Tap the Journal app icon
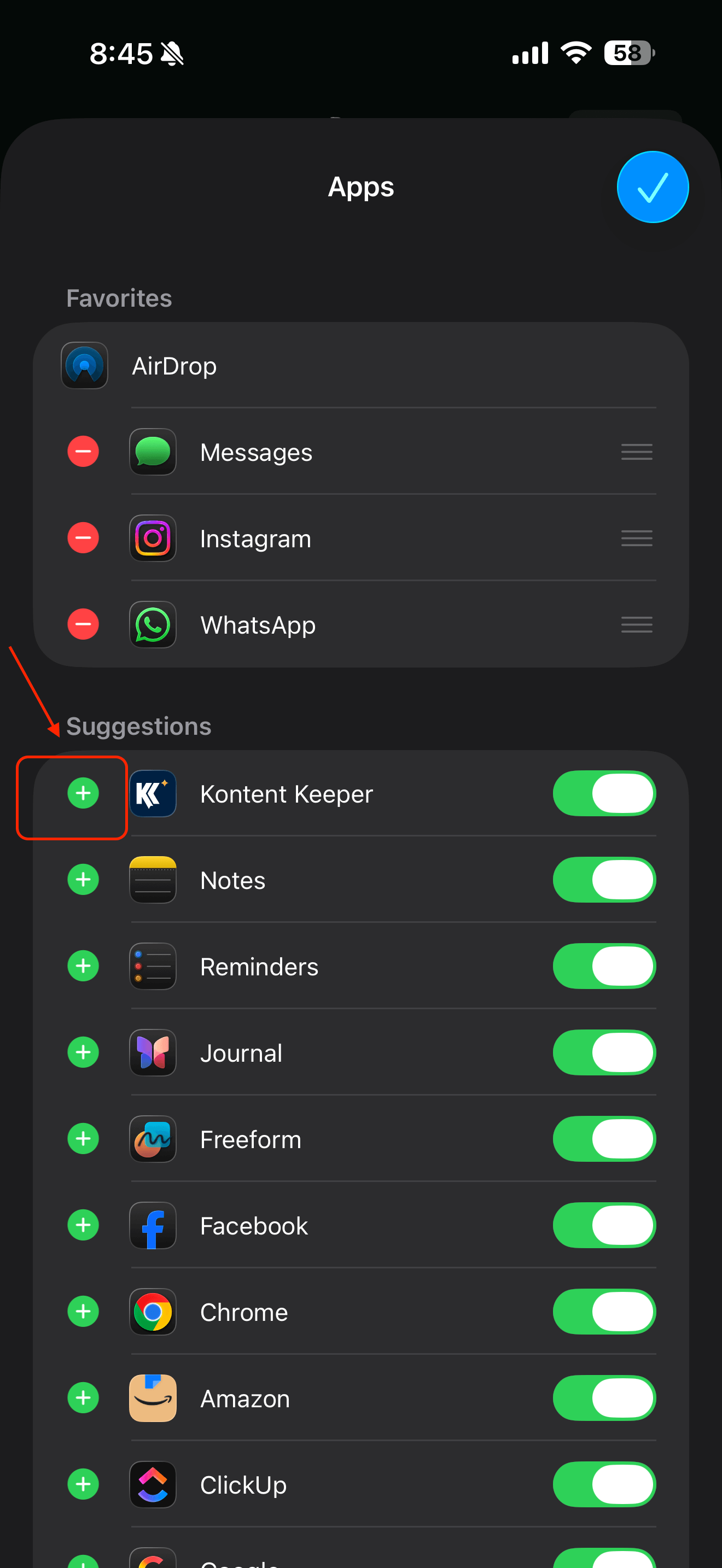Image resolution: width=722 pixels, height=1568 pixels. click(x=153, y=1052)
